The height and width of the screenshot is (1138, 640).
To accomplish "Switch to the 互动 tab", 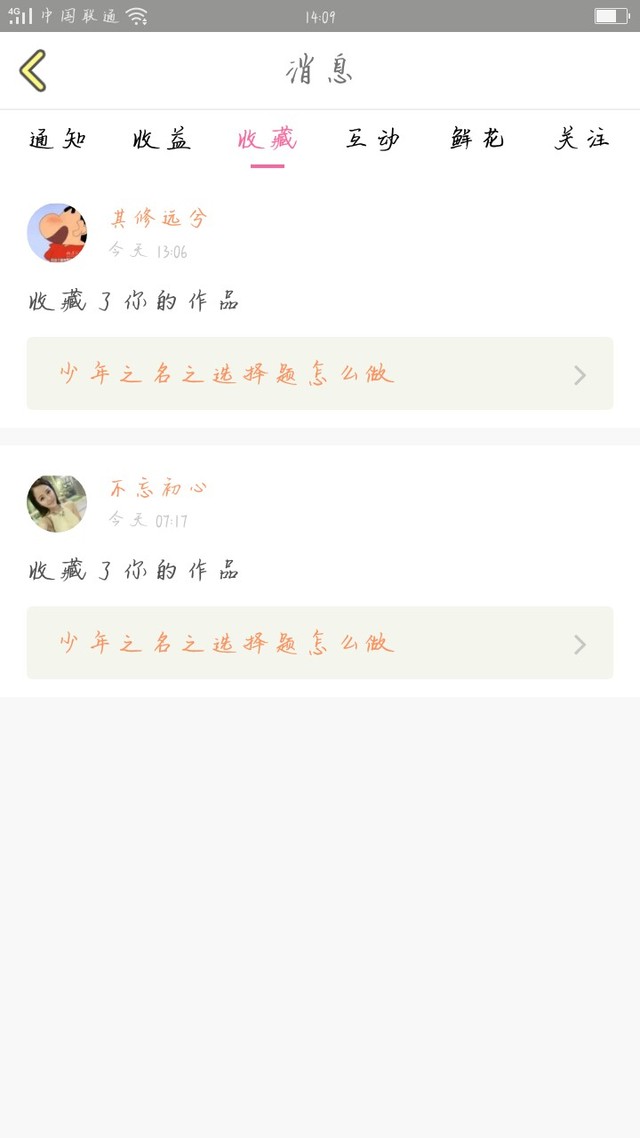I will coord(373,140).
